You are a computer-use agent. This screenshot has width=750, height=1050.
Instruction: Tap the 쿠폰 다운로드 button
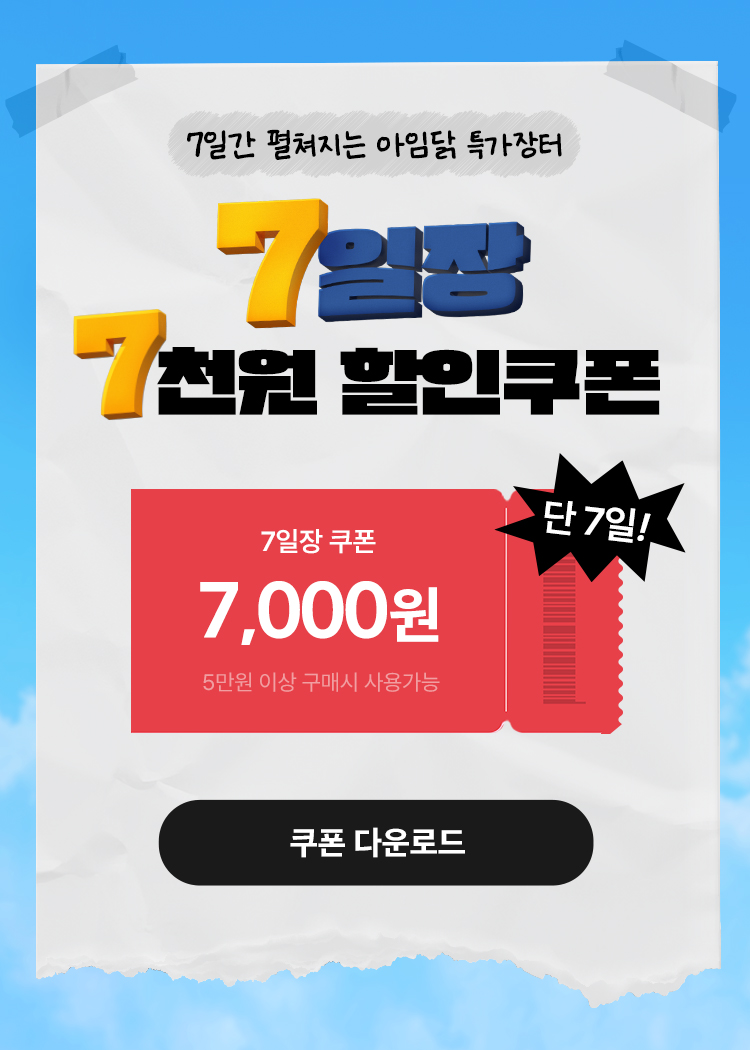376,842
